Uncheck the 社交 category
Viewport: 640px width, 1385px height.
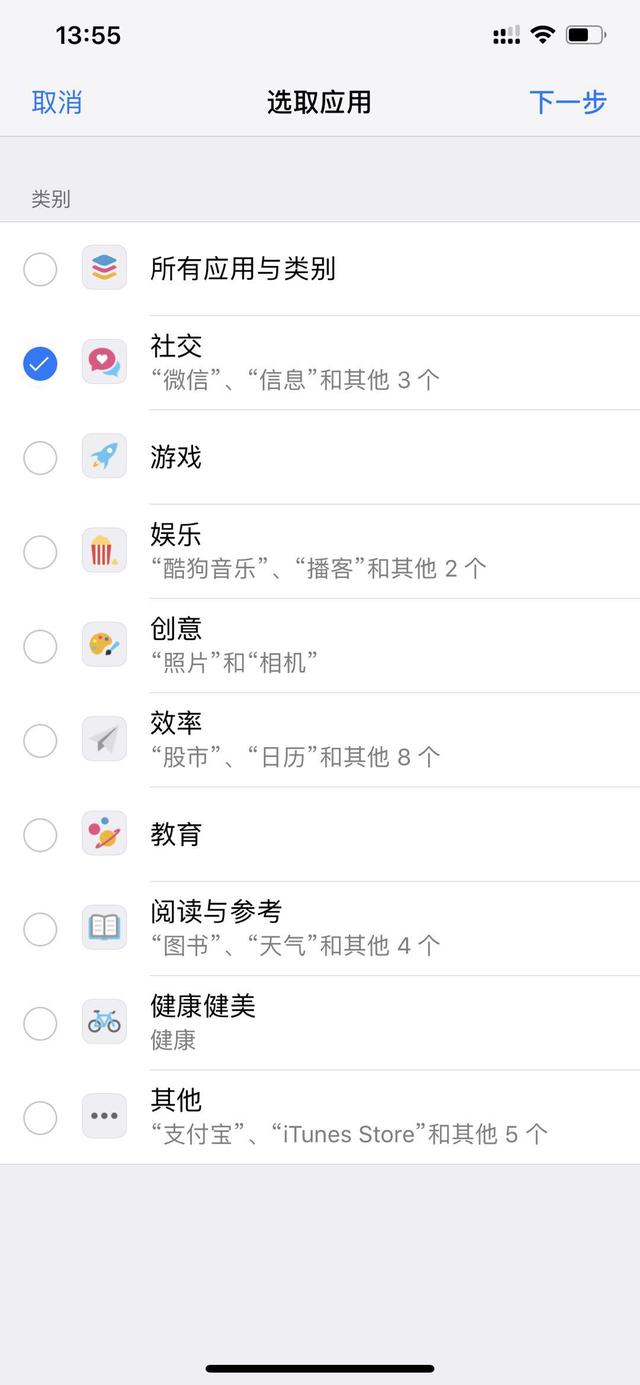[40, 363]
